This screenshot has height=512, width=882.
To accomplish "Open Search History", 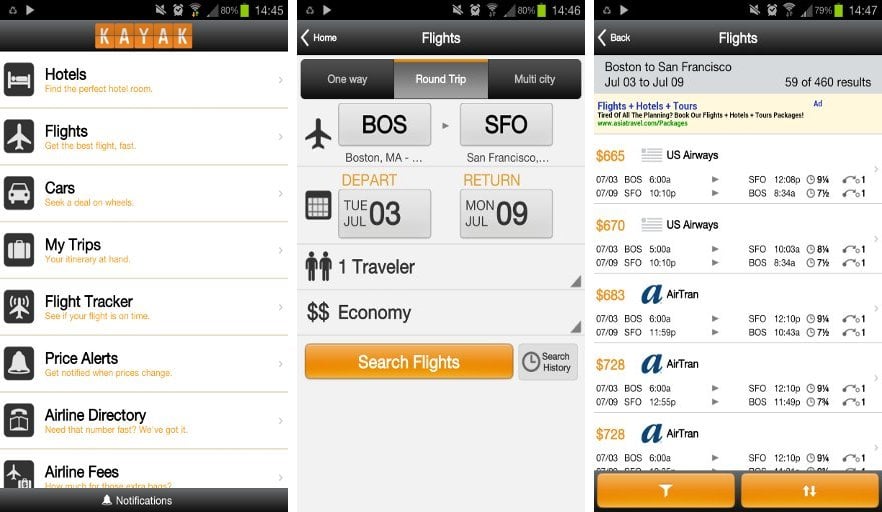I will coord(547,362).
